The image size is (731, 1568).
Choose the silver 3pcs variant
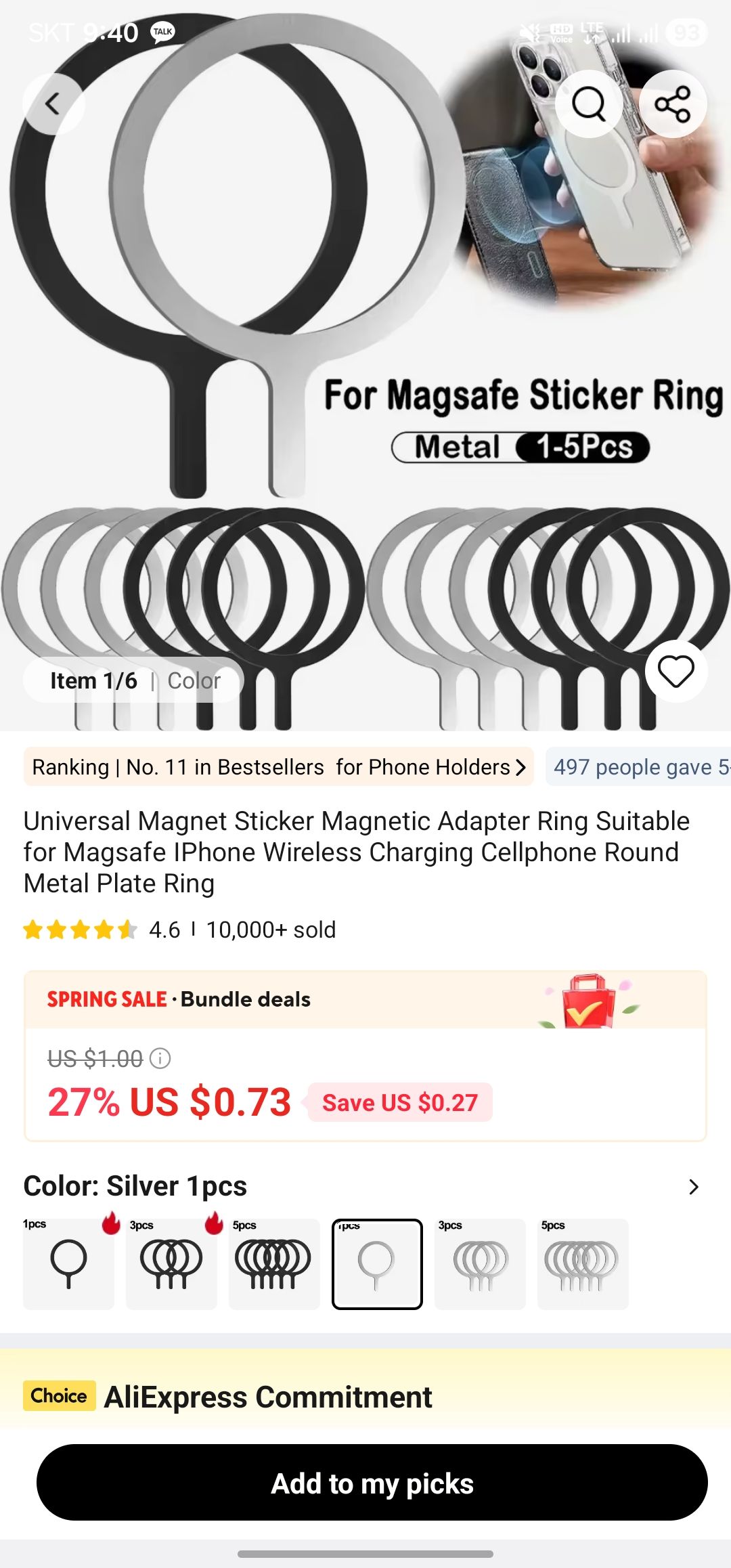[480, 1263]
